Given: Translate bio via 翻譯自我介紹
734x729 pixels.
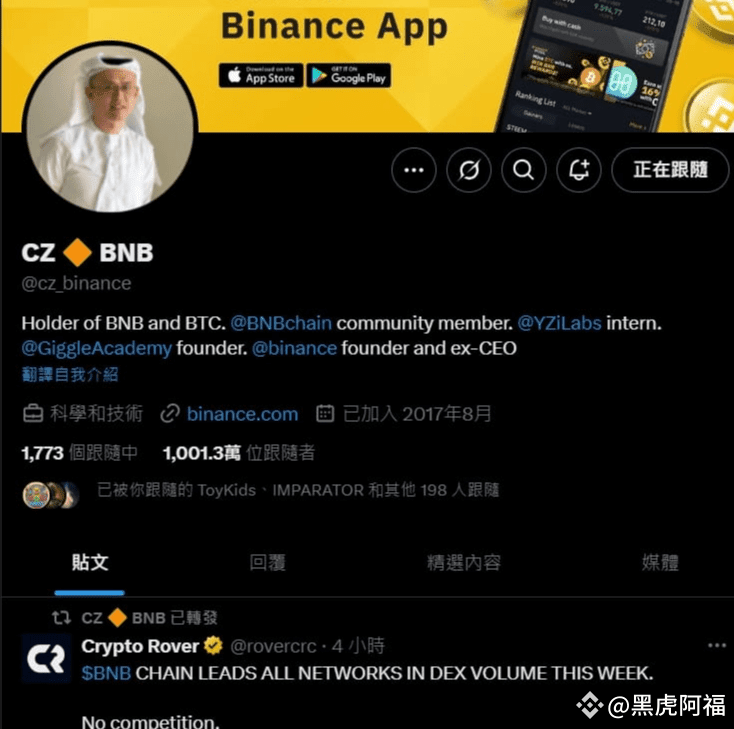Looking at the screenshot, I should tap(70, 374).
